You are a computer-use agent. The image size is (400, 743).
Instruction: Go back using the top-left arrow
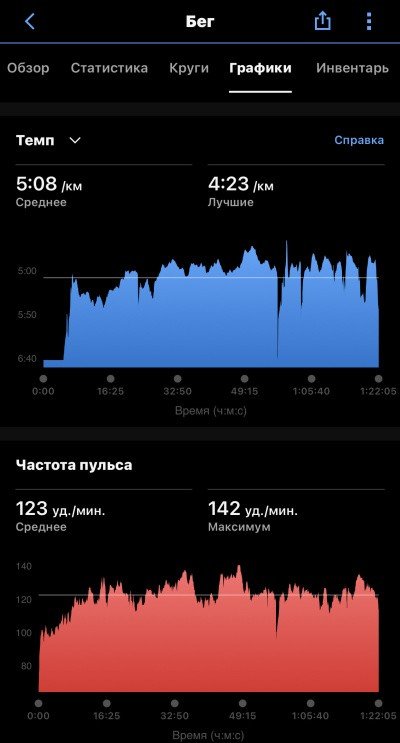coord(29,21)
